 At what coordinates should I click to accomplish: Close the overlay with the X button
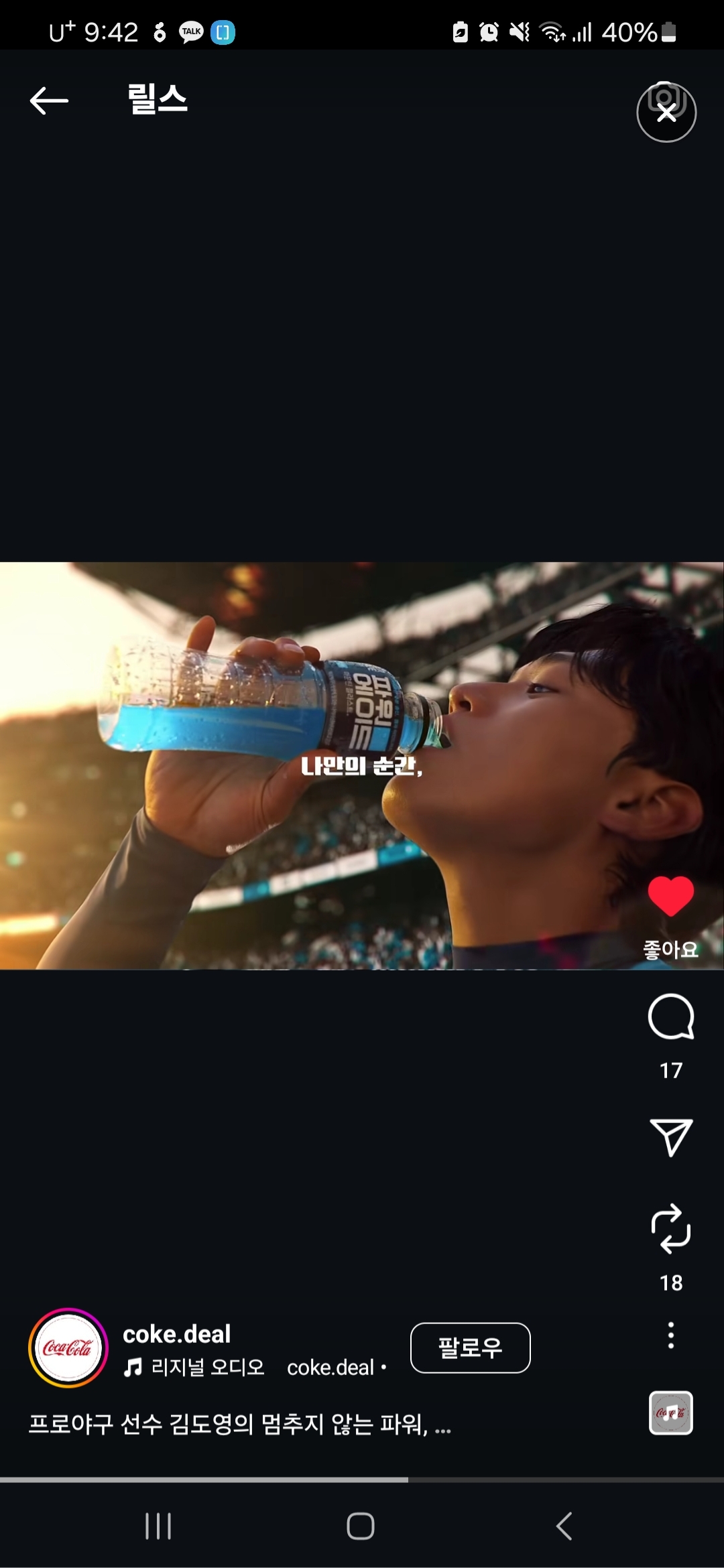click(x=666, y=113)
